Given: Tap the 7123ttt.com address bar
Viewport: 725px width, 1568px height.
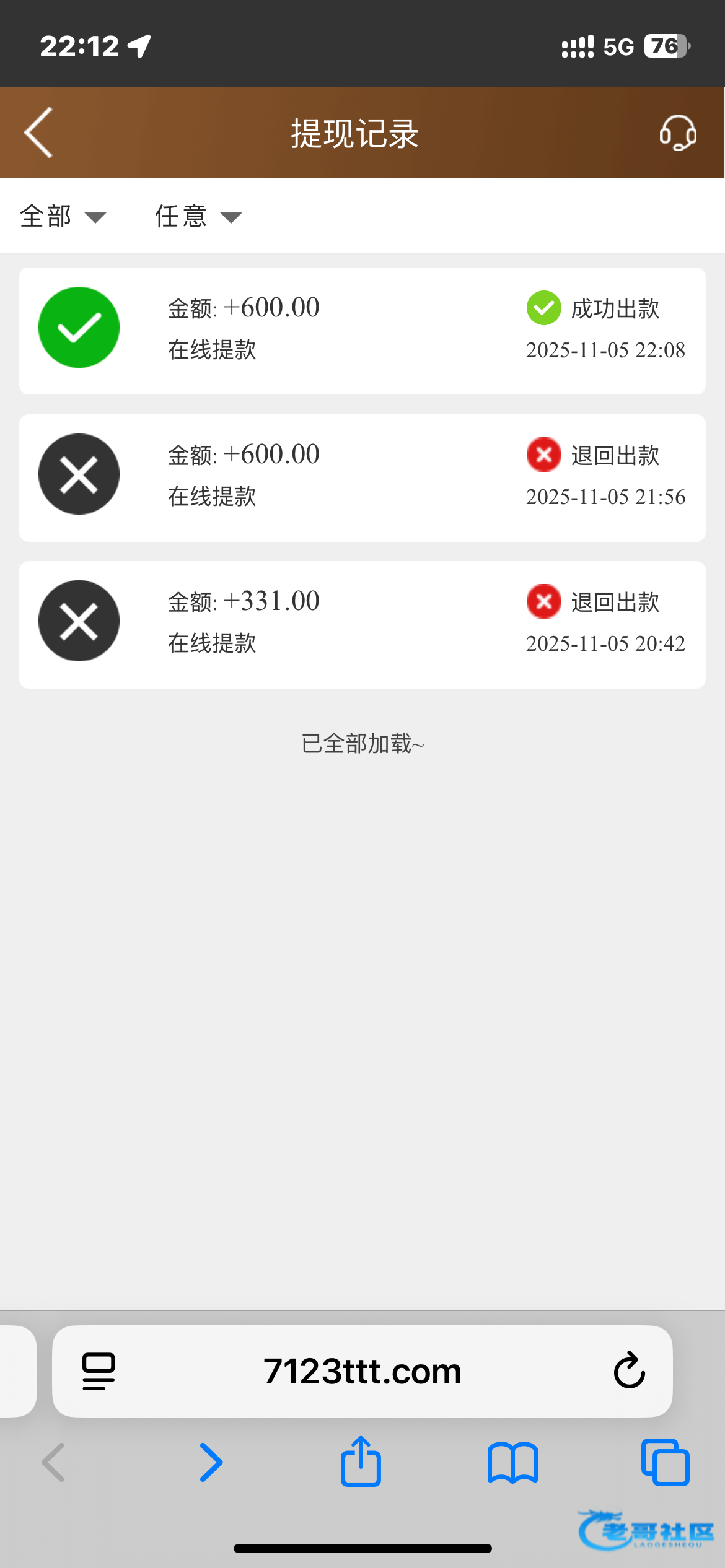Looking at the screenshot, I should click(x=362, y=1371).
